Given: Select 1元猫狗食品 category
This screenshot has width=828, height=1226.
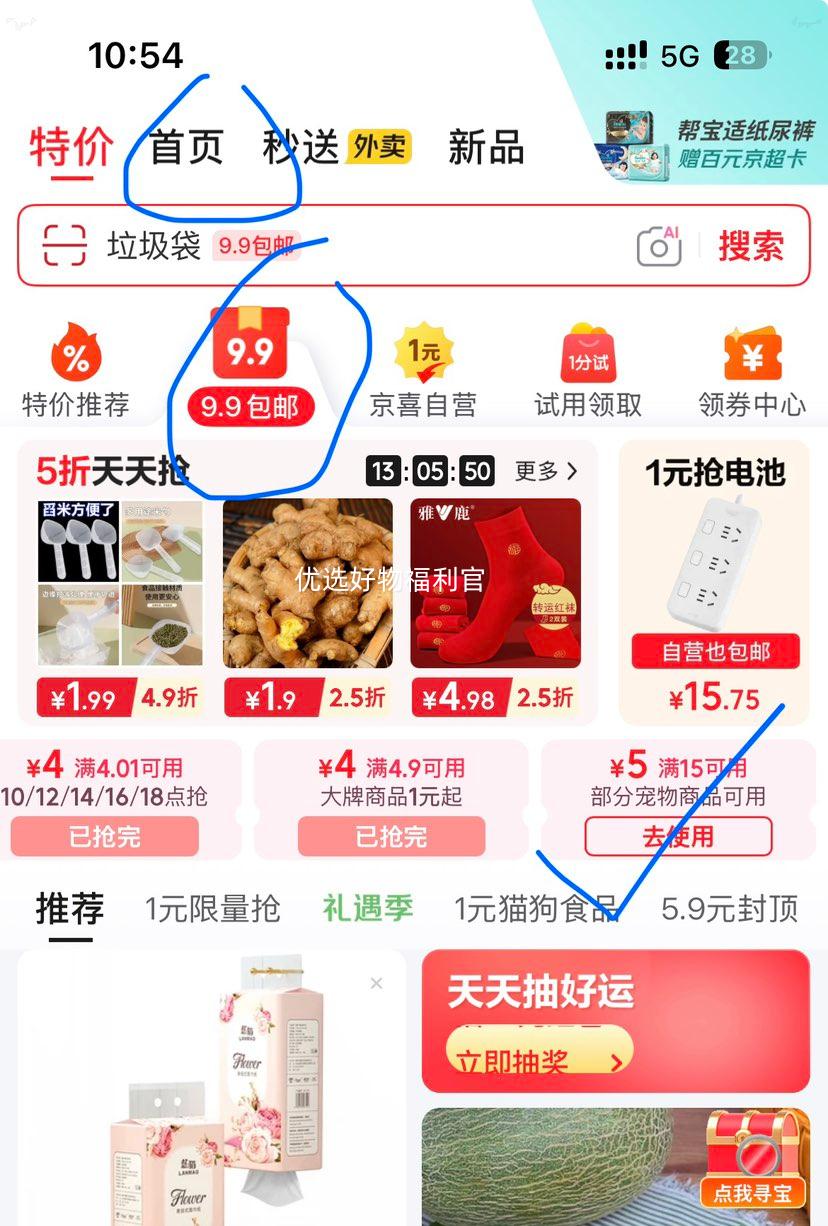Looking at the screenshot, I should 534,910.
